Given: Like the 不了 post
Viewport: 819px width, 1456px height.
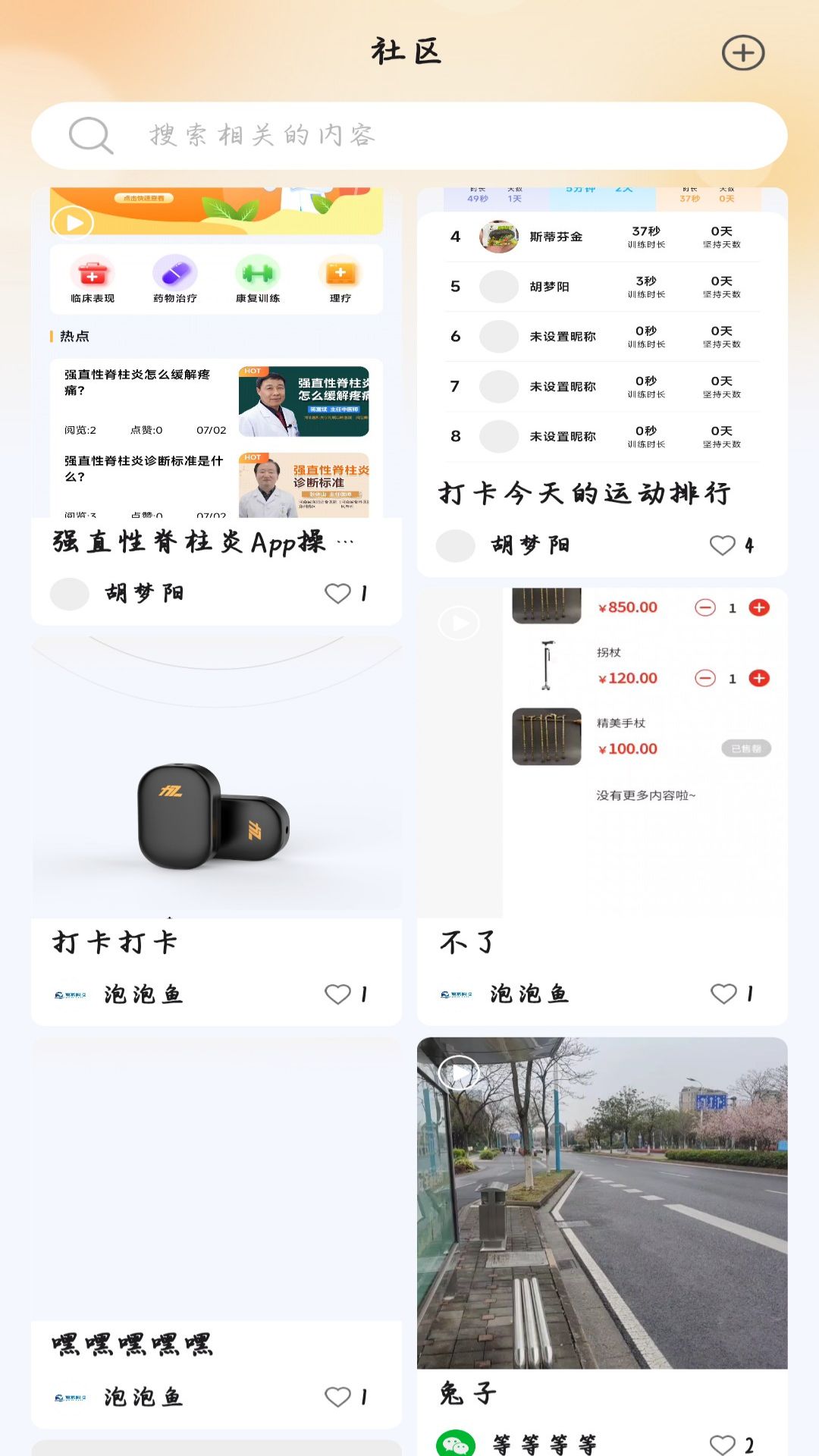Looking at the screenshot, I should pos(724,993).
